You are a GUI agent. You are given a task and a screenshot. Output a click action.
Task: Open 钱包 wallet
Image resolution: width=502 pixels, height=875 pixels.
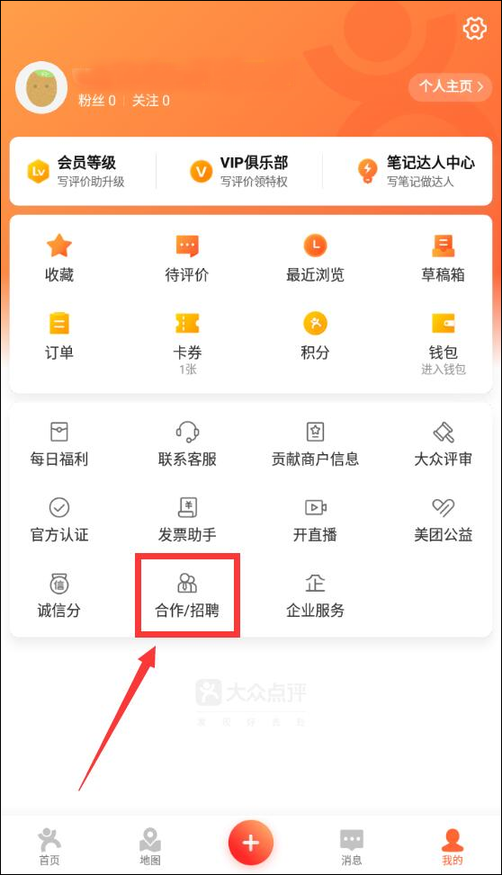443,343
